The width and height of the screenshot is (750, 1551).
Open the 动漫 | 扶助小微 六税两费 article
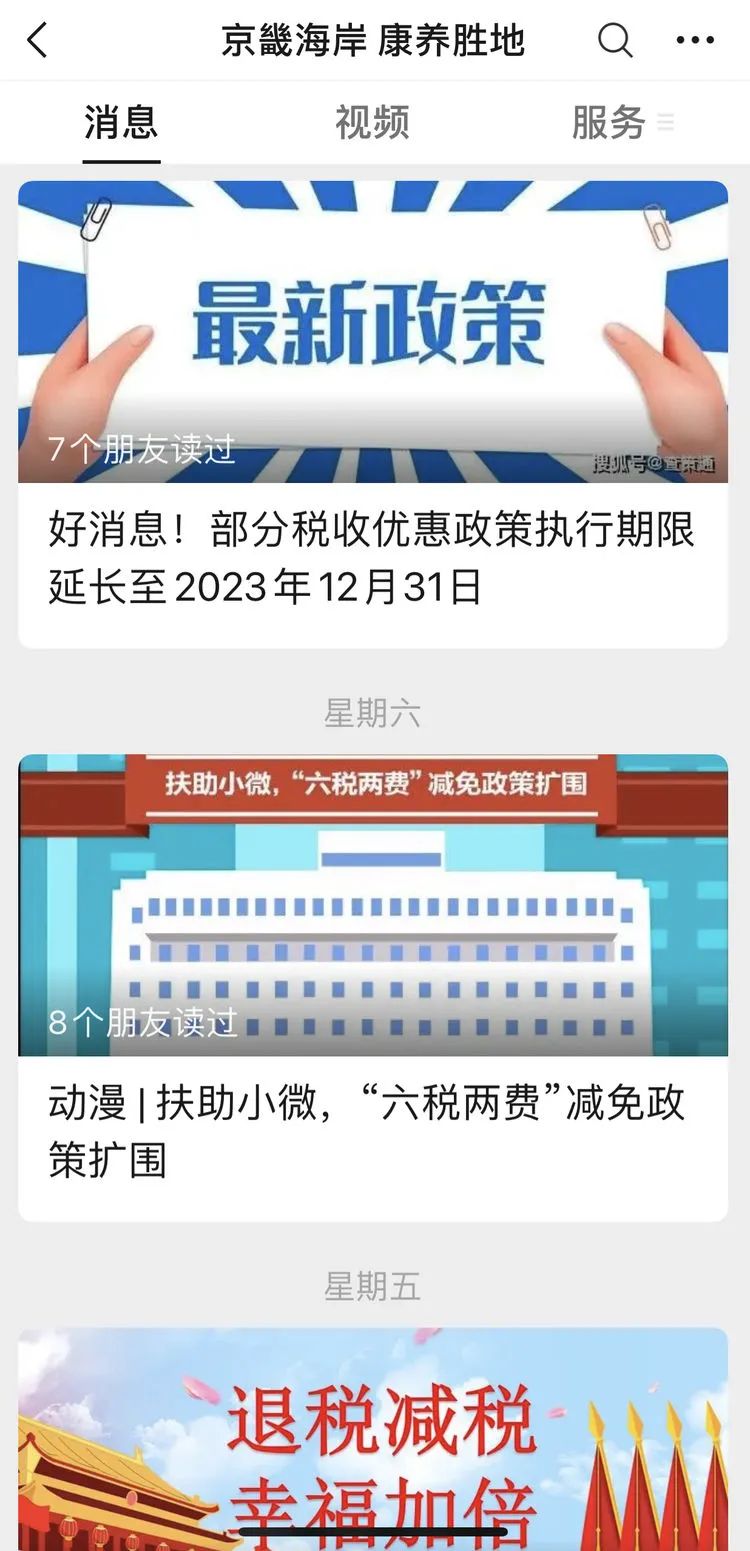pos(373,988)
